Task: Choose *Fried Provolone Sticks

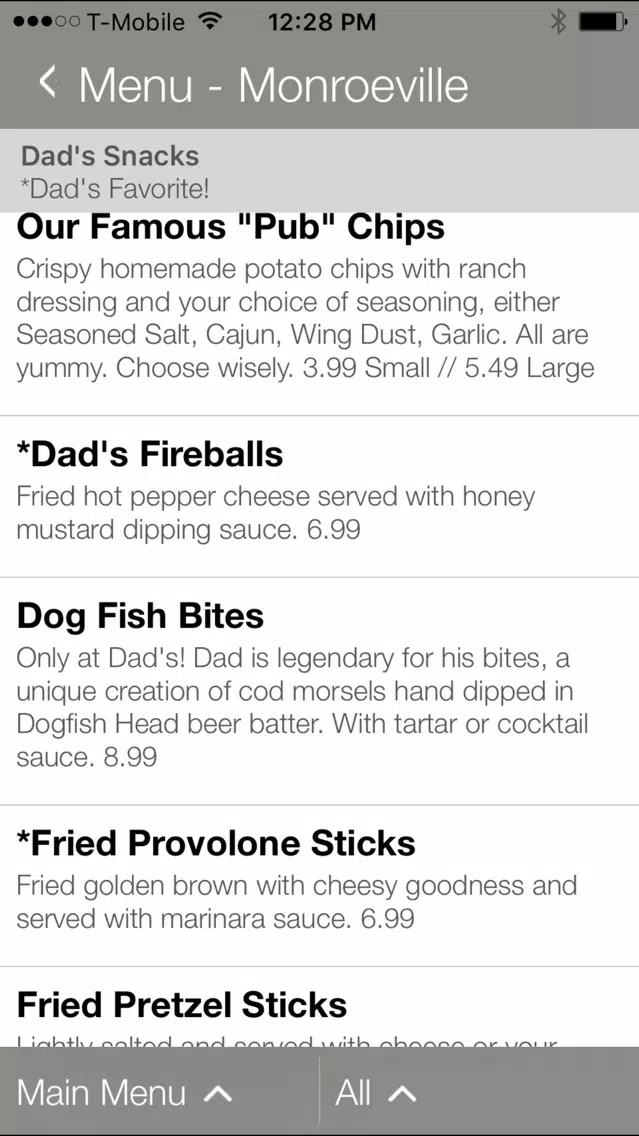Action: click(320, 885)
